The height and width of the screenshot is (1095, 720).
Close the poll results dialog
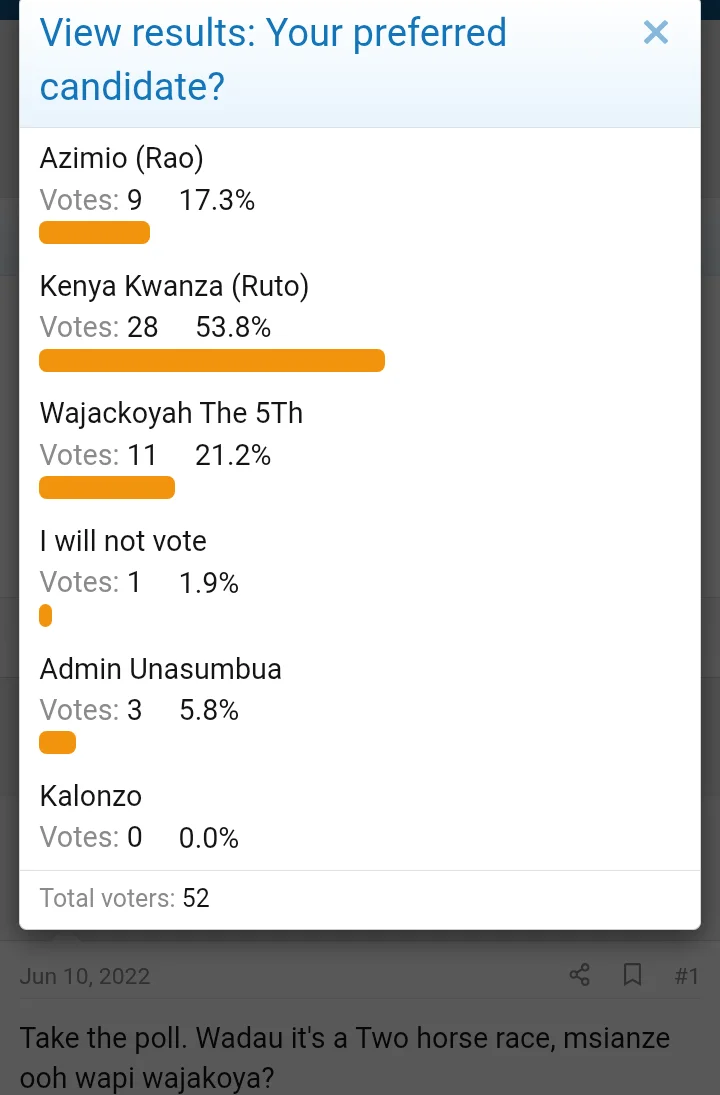tap(655, 33)
